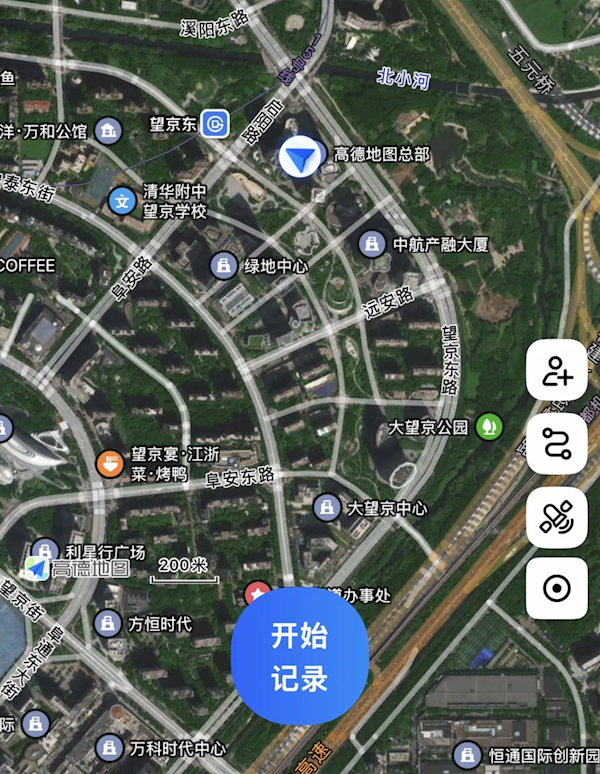Select the 大望京公园 map marker
600x774 pixels.
pyautogui.click(x=489, y=426)
